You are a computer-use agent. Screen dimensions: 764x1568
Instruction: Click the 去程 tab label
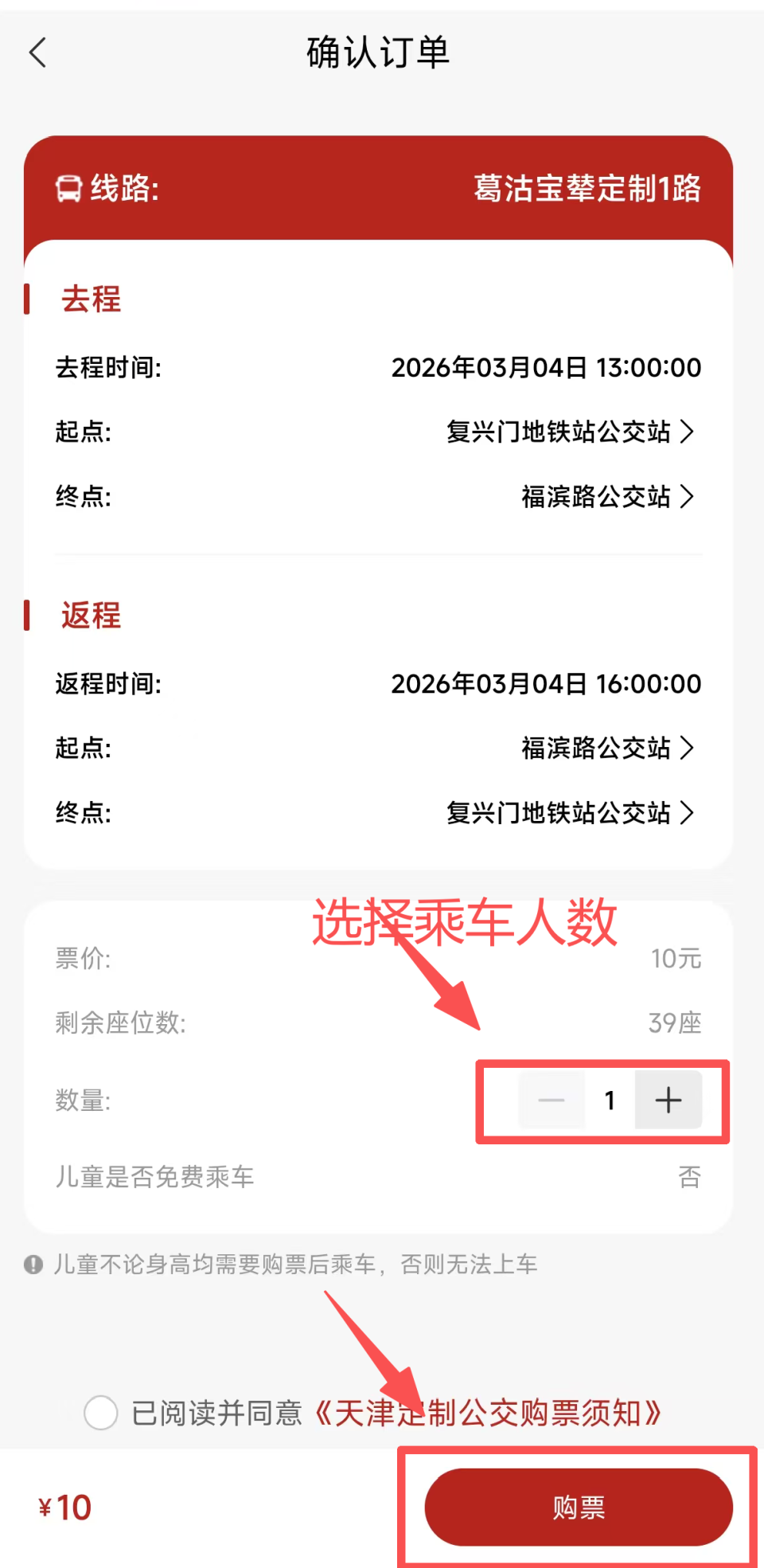tap(91, 299)
